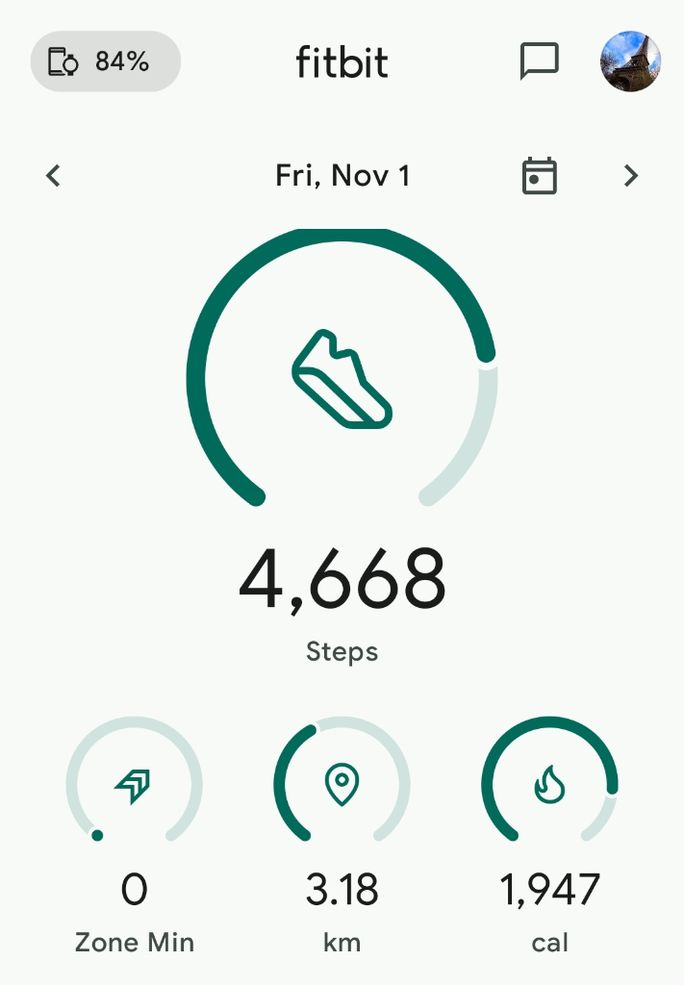
Task: Go to the next day
Action: click(x=630, y=176)
